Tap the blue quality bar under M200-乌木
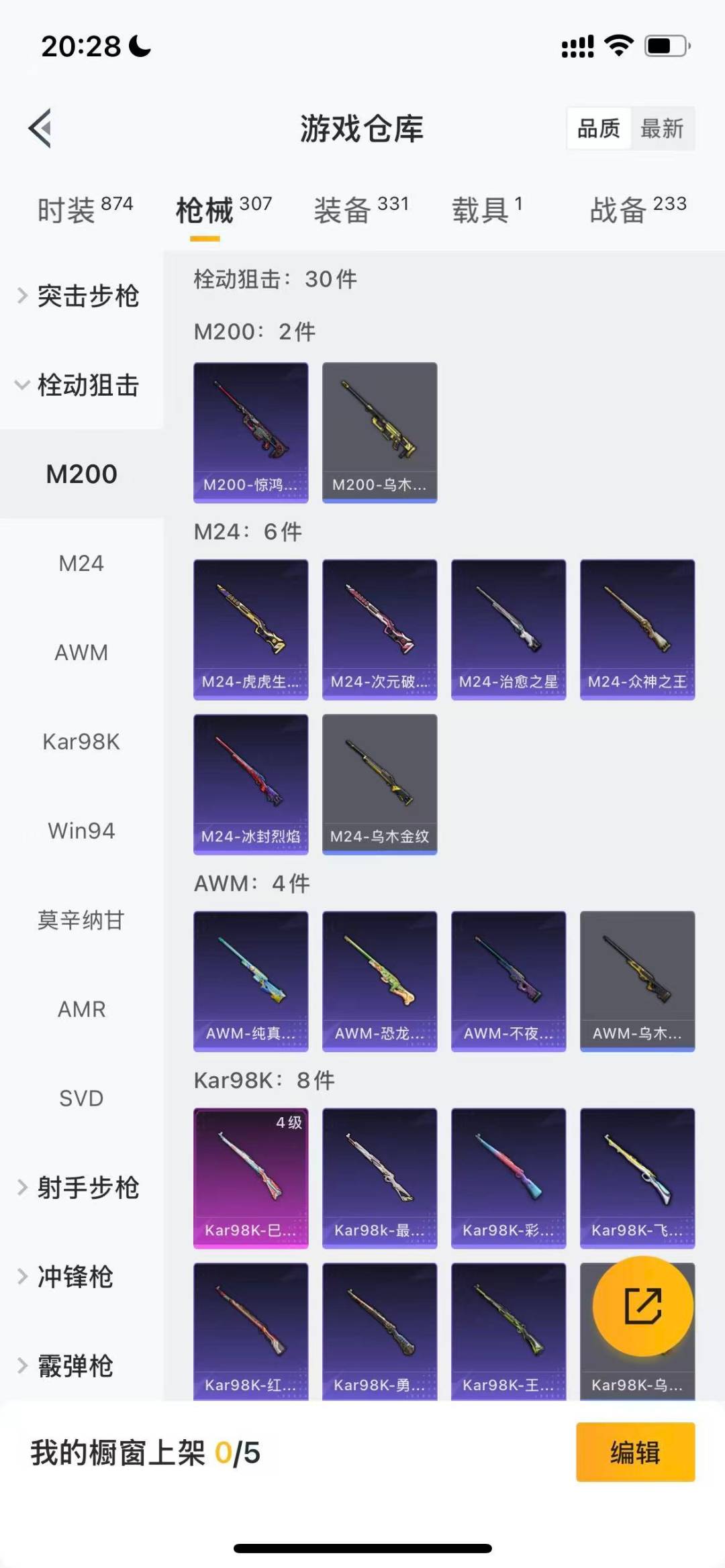 pyautogui.click(x=379, y=500)
